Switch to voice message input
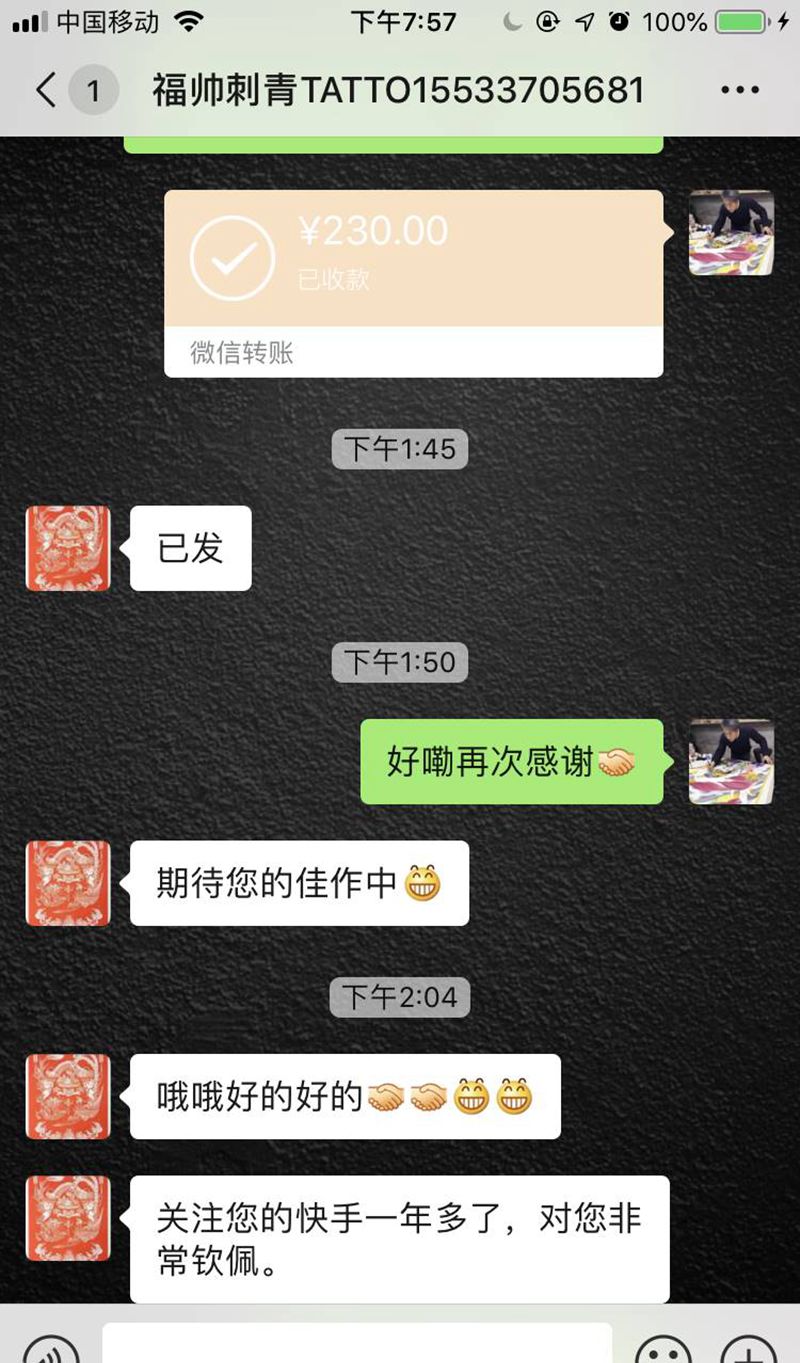This screenshot has width=800, height=1363. tap(50, 1352)
